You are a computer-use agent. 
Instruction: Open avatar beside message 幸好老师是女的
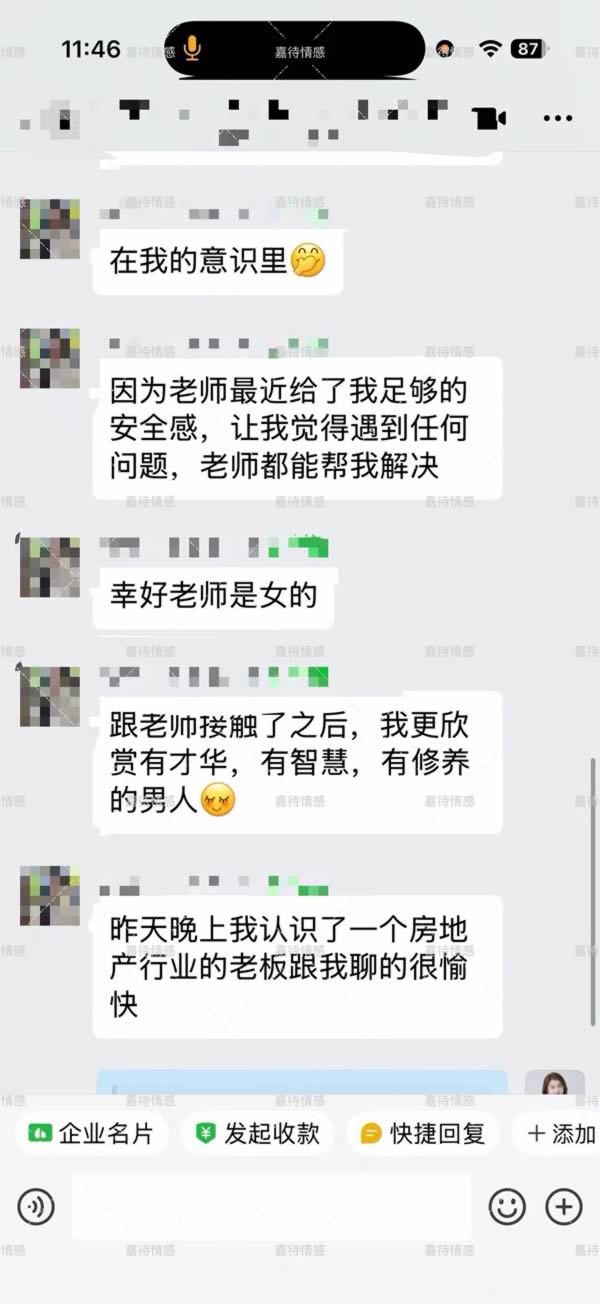[x=50, y=568]
